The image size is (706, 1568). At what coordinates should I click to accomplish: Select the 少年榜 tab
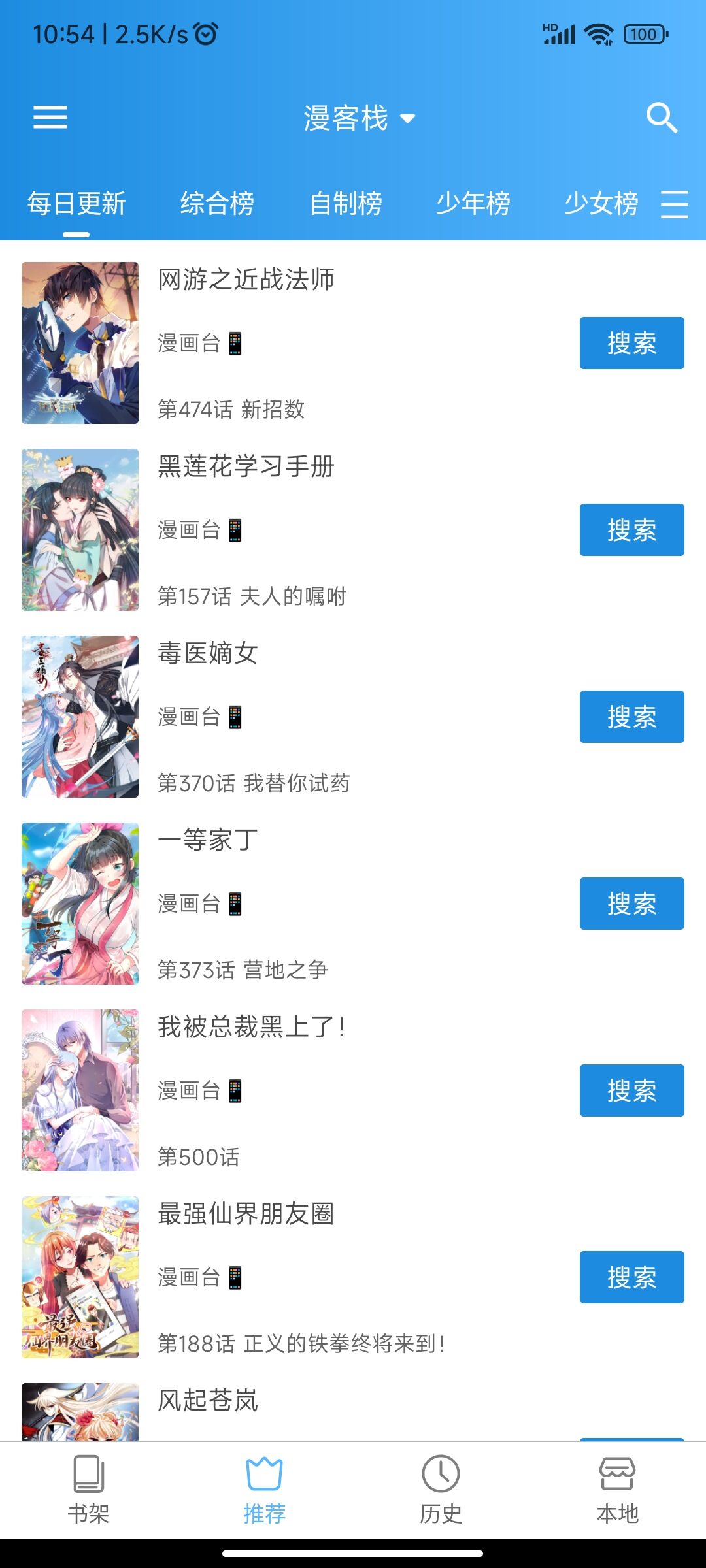[473, 203]
